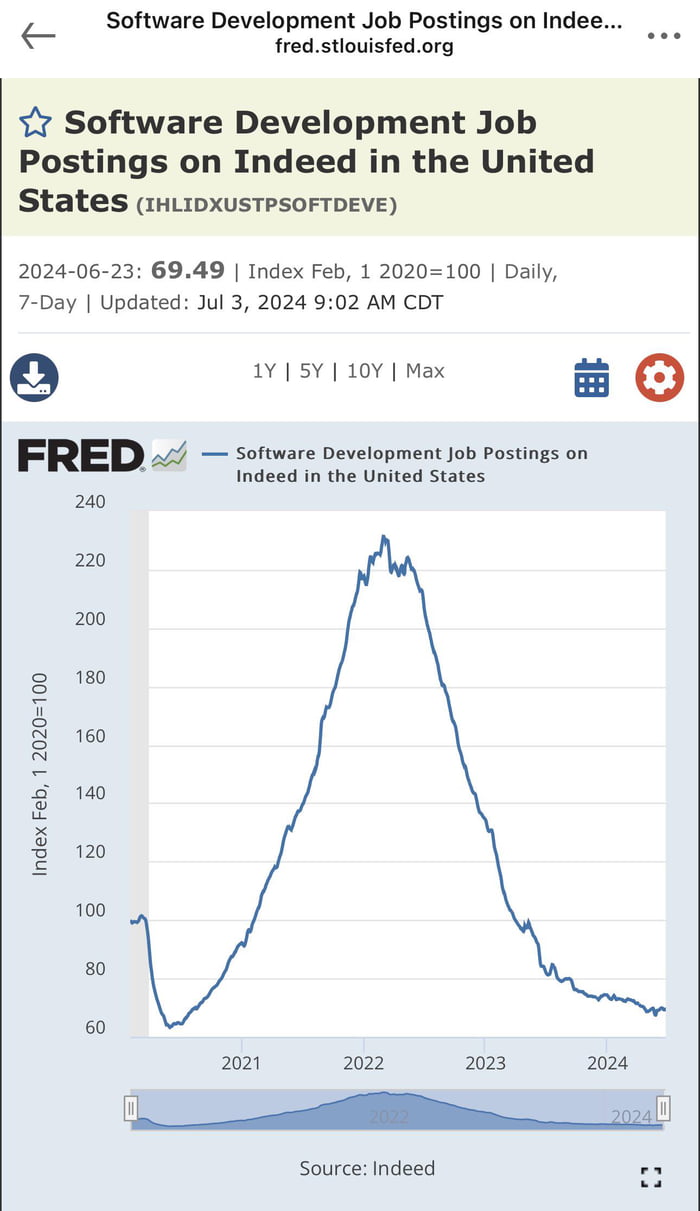The width and height of the screenshot is (700, 1211).
Task: Tap the left range slider handle
Action: click(130, 1109)
